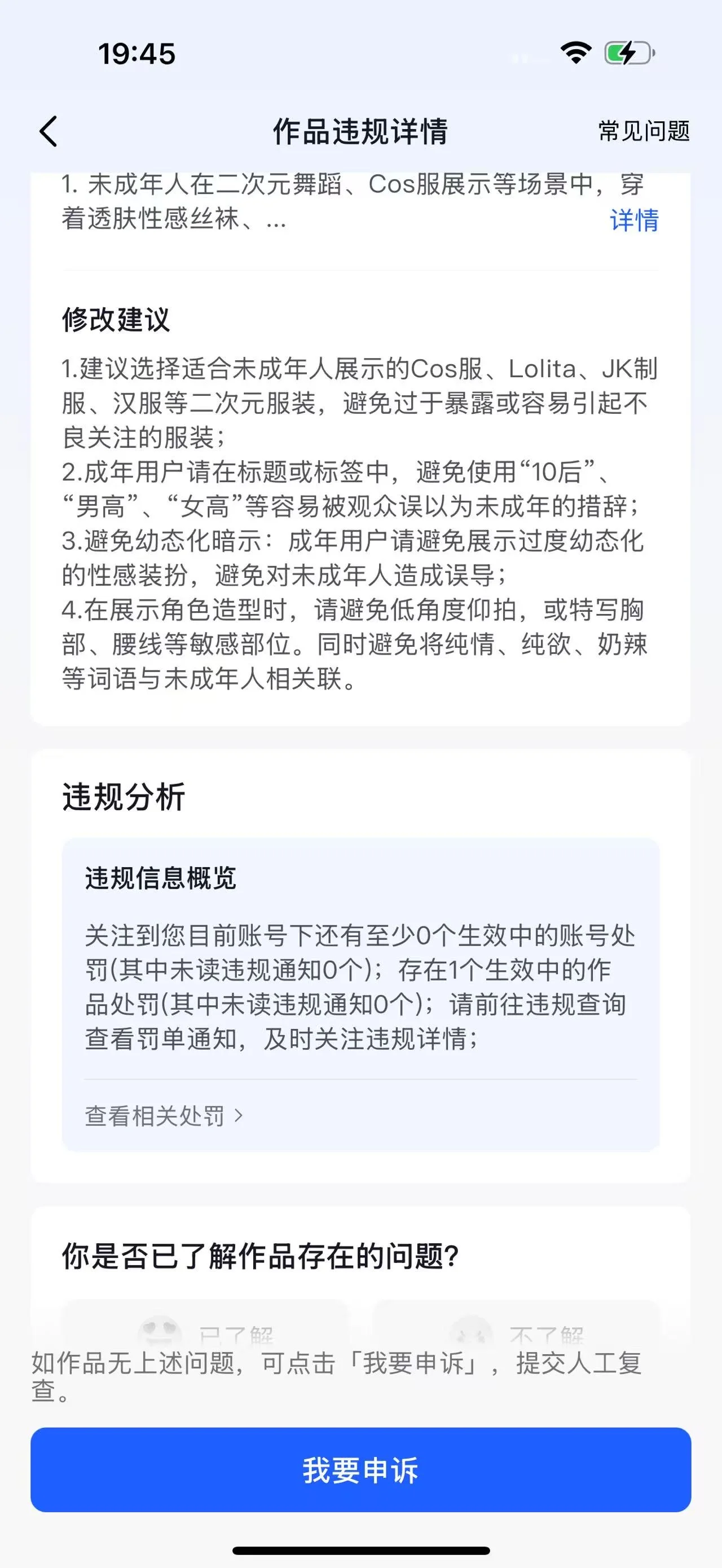
Task: Select the 已了解 option
Action: pyautogui.click(x=206, y=1322)
